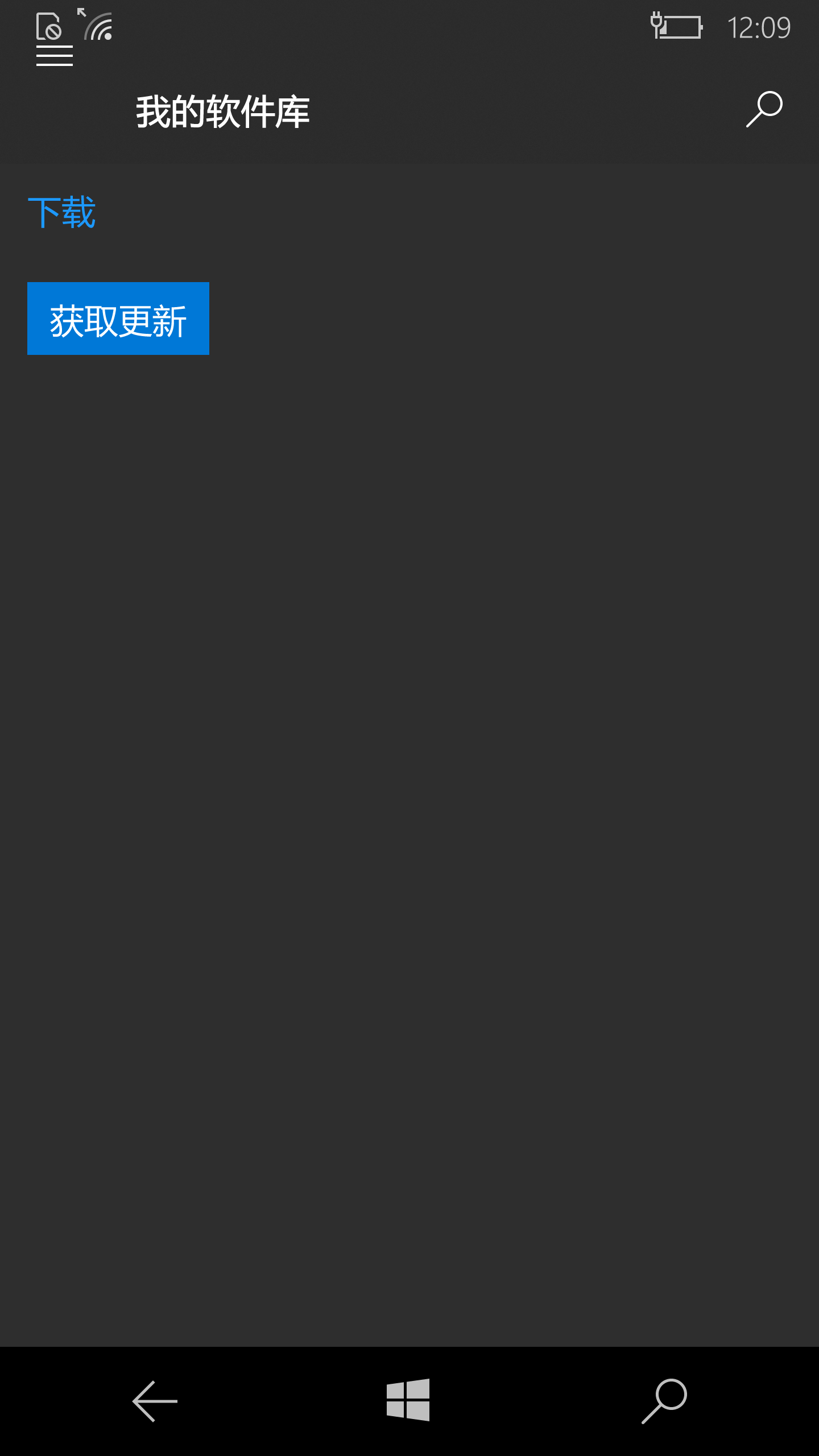The height and width of the screenshot is (1456, 819).
Task: Go back using the system back arrow
Action: click(155, 1401)
